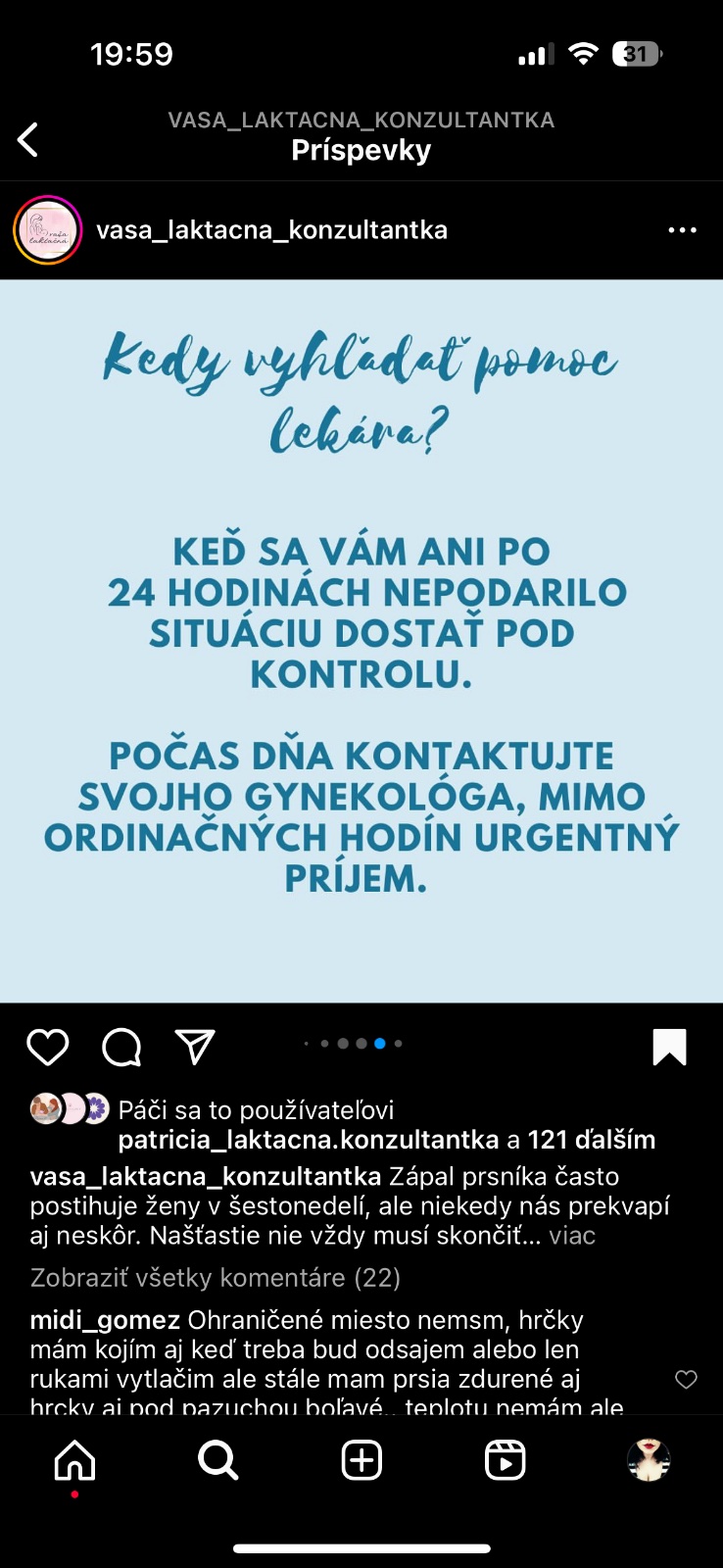
Task: Open midi_gomez's profile from the comment
Action: coord(105,1320)
